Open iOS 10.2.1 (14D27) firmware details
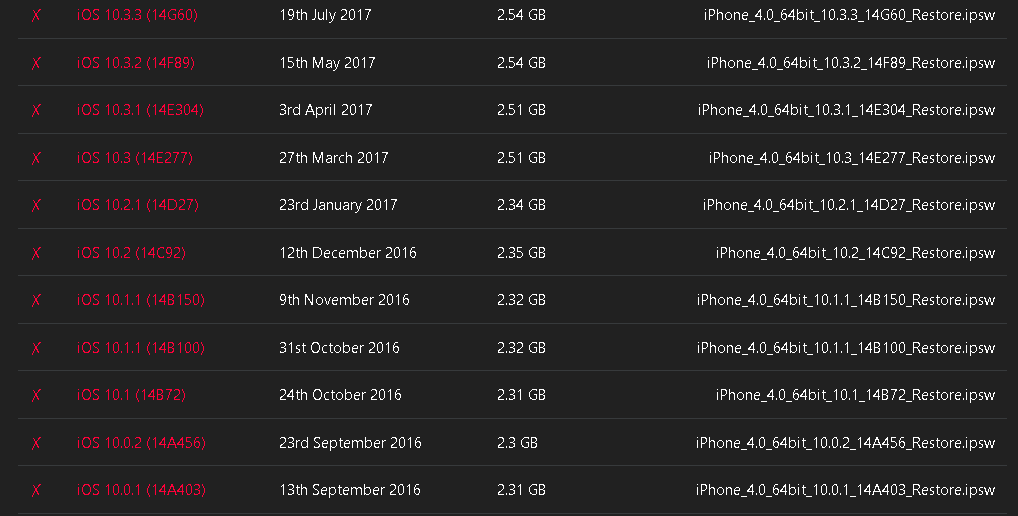The width and height of the screenshot is (1018, 516). [137, 205]
